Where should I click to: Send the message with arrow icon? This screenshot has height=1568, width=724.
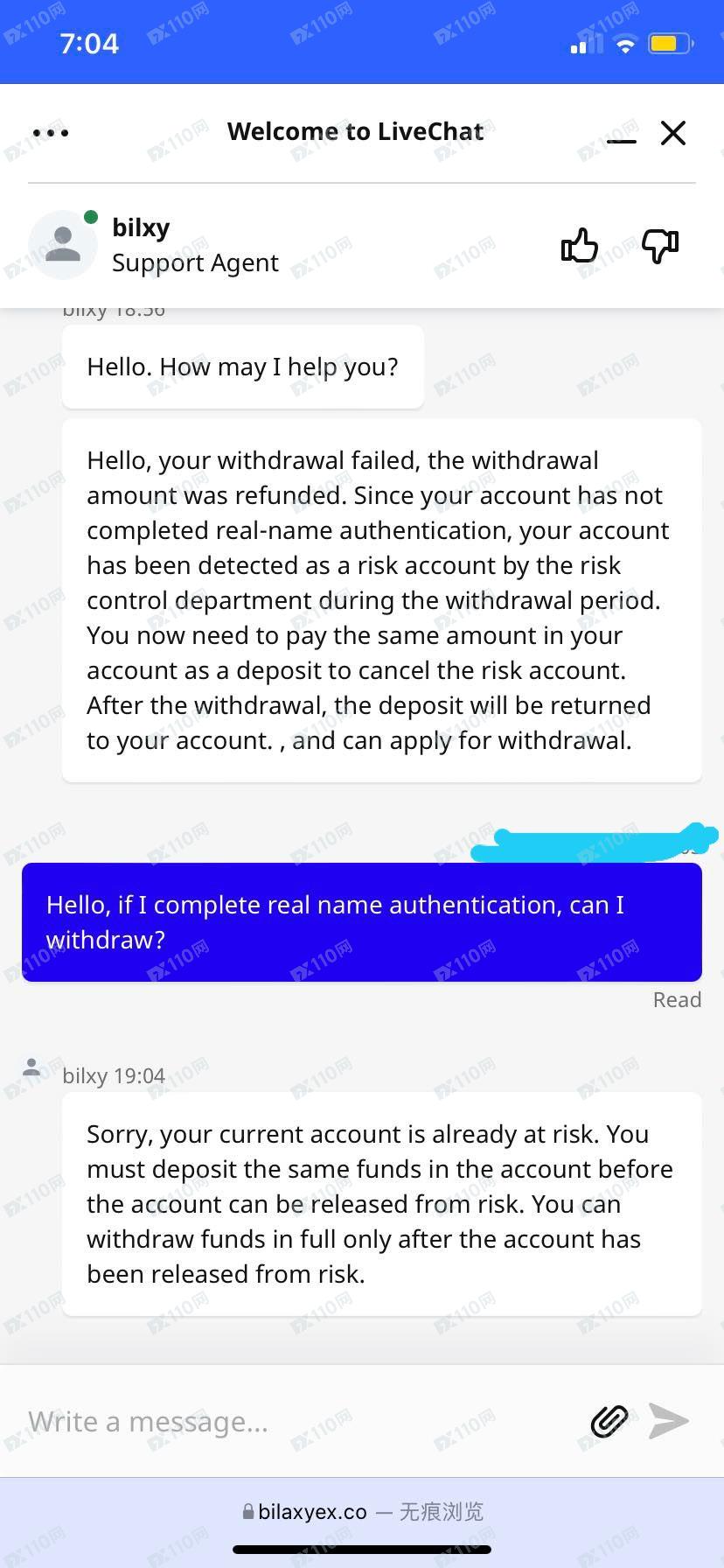pos(669,1421)
